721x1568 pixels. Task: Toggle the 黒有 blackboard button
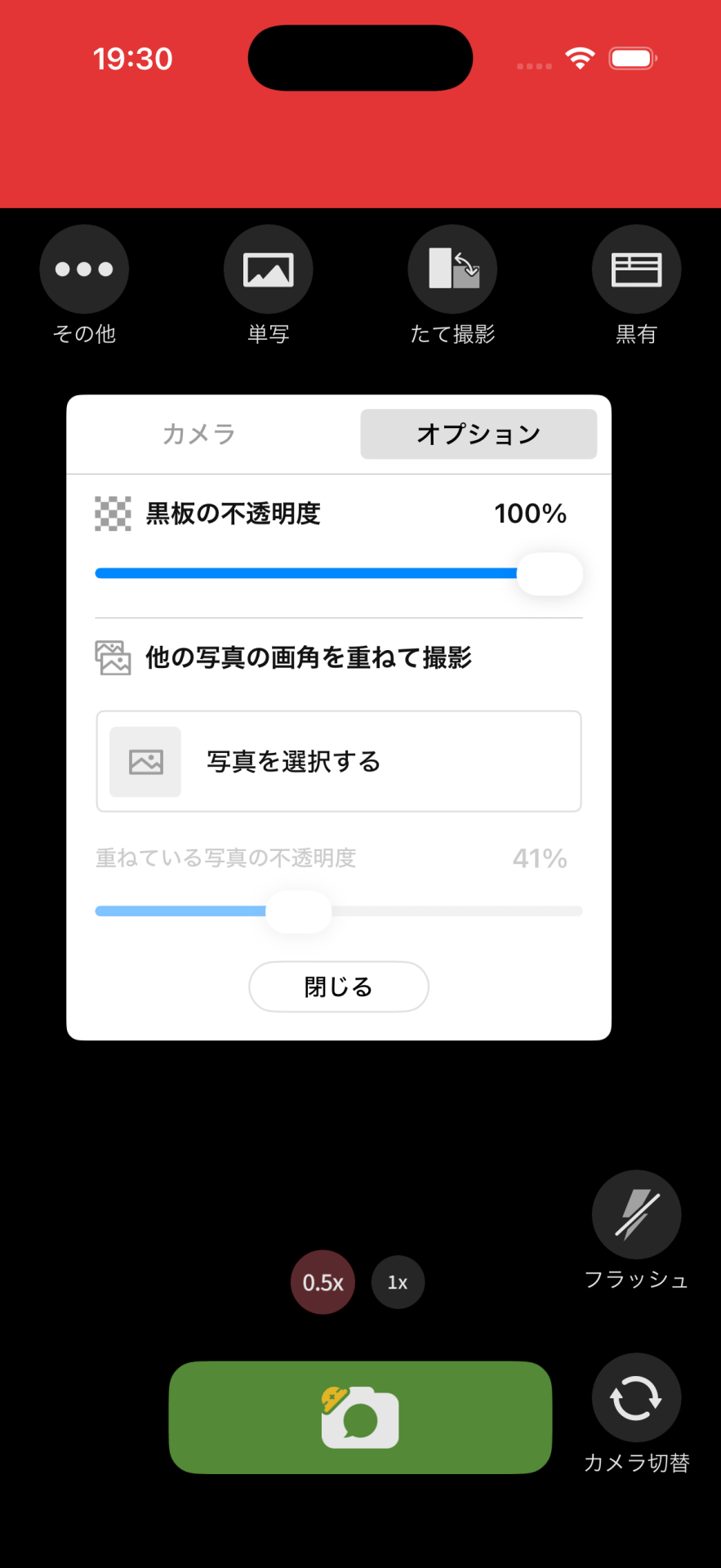coord(636,269)
